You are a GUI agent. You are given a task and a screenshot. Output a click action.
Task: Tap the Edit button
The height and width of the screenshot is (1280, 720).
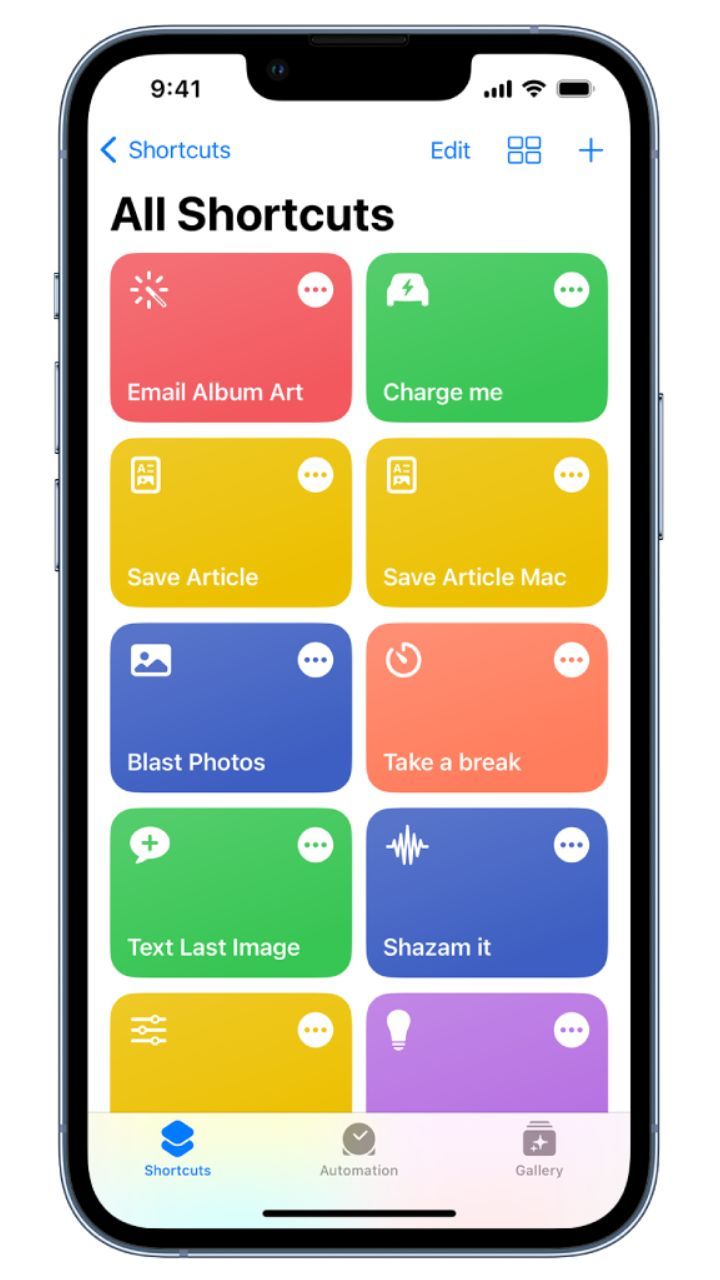pyautogui.click(x=450, y=151)
